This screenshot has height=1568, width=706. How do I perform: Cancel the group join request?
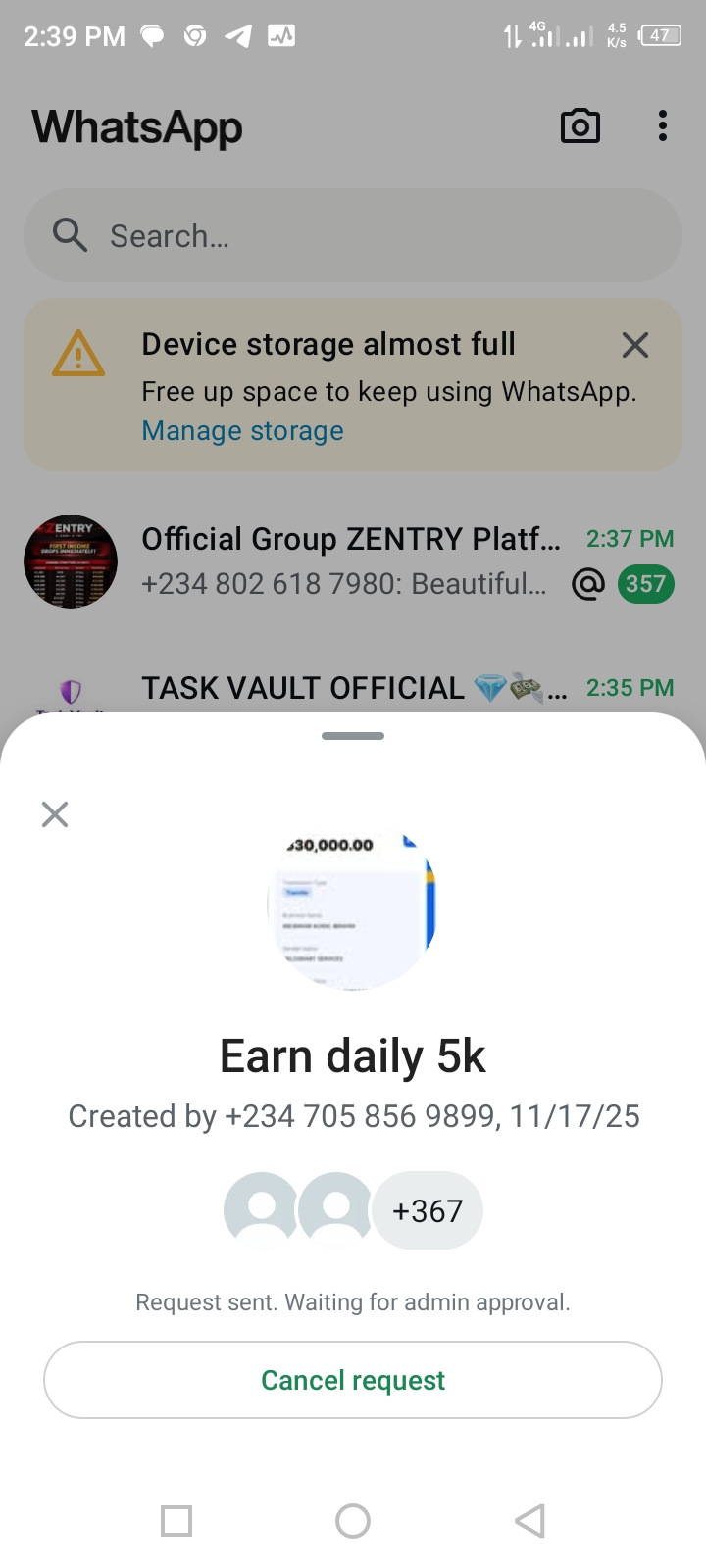tap(353, 1380)
